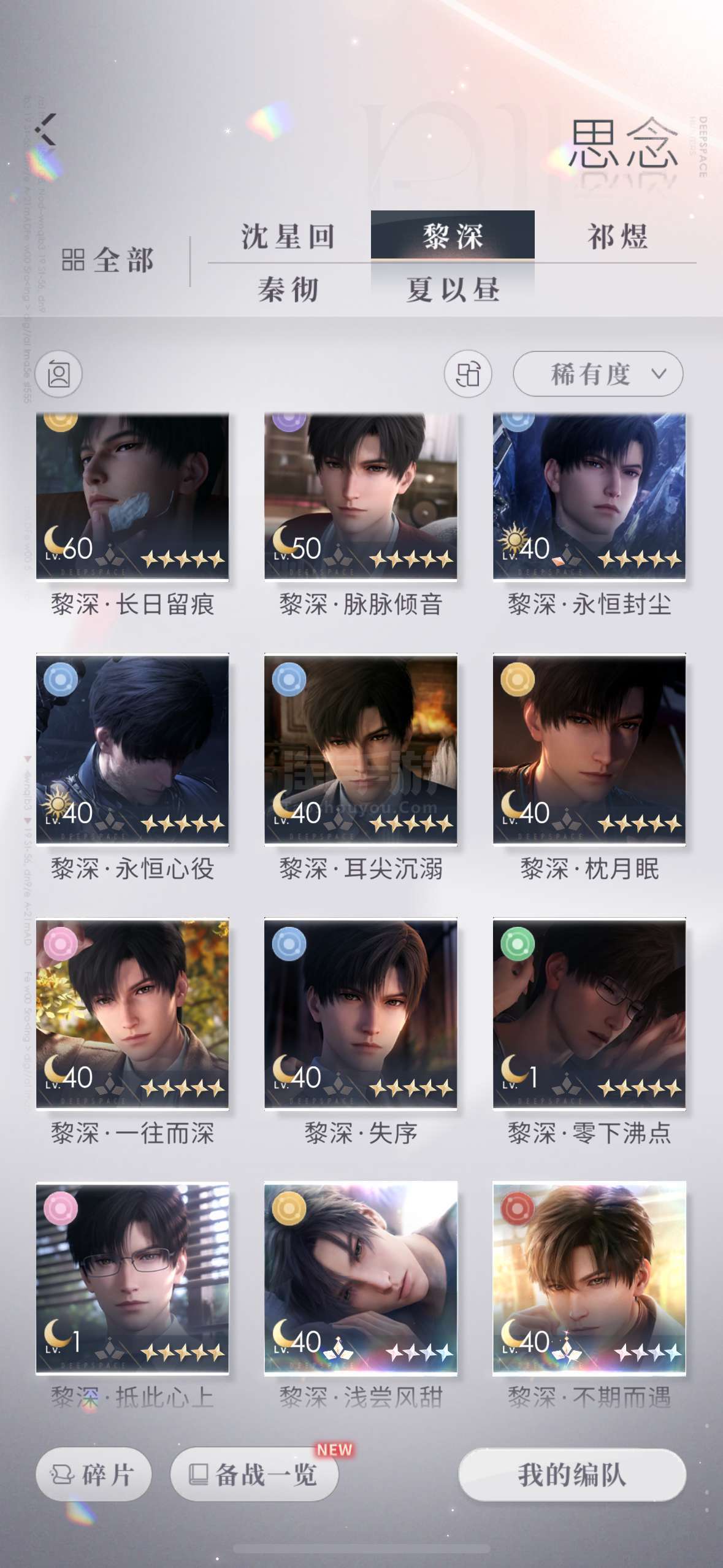This screenshot has width=723, height=1568.
Task: Open the card 黎深·失序
Action: (361, 1013)
